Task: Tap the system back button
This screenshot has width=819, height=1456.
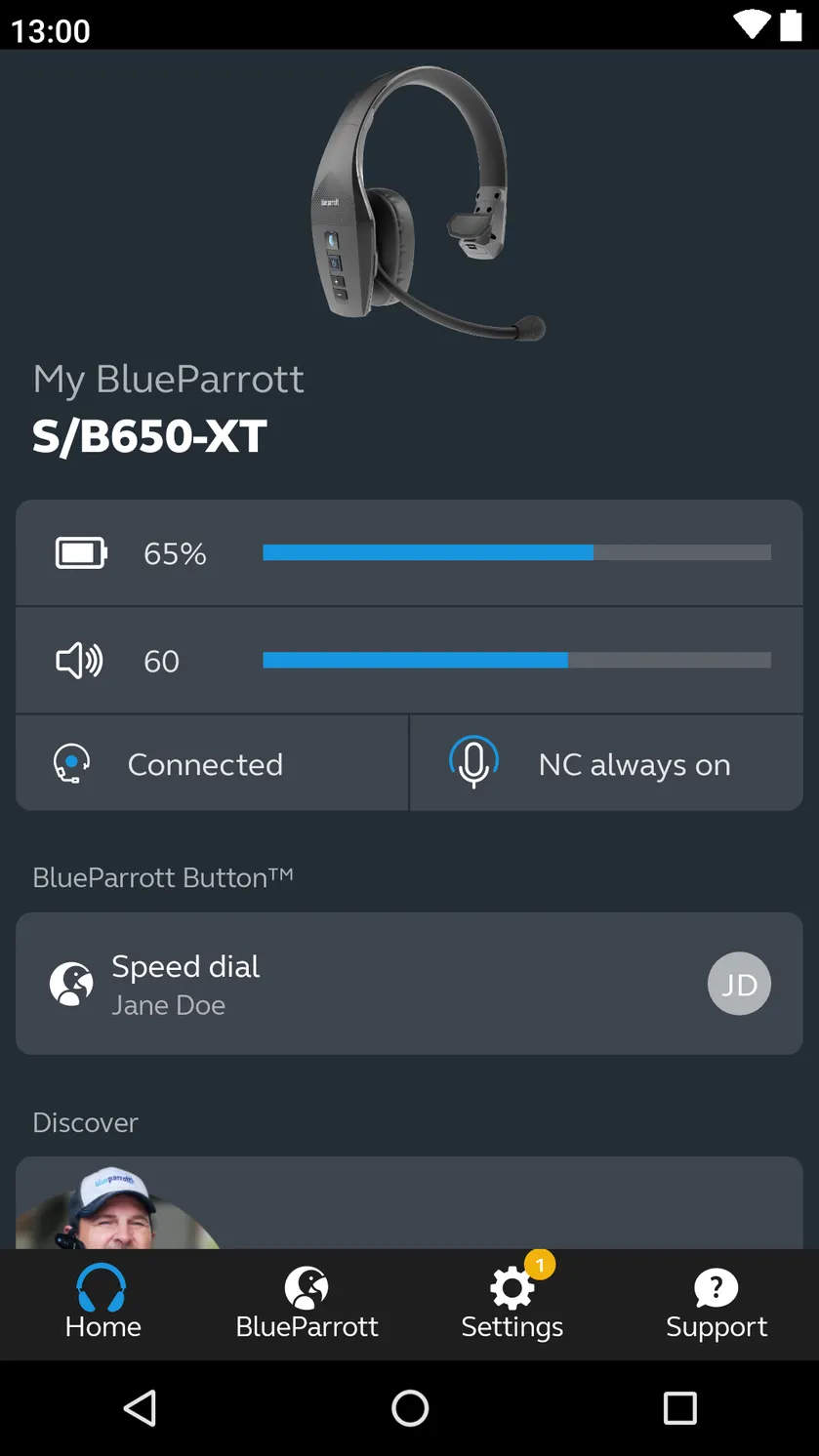Action: [140, 1408]
